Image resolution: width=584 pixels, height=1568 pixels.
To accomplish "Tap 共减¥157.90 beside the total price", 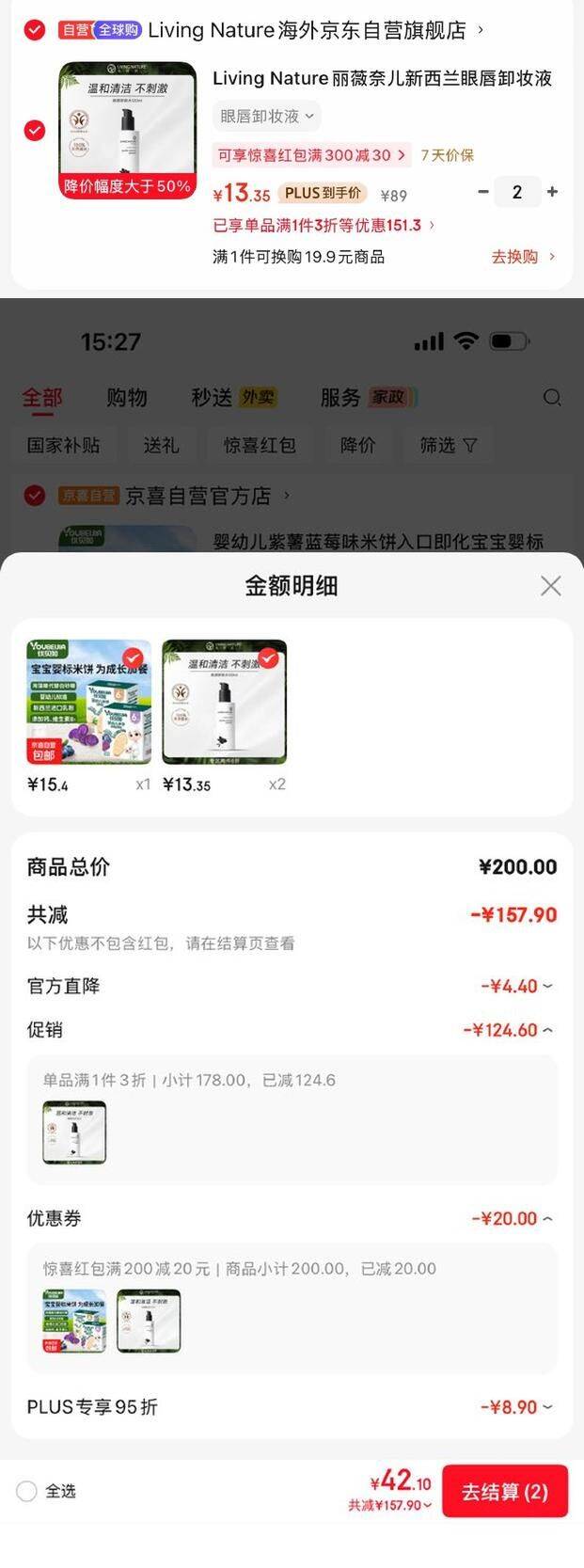I will [x=389, y=1506].
